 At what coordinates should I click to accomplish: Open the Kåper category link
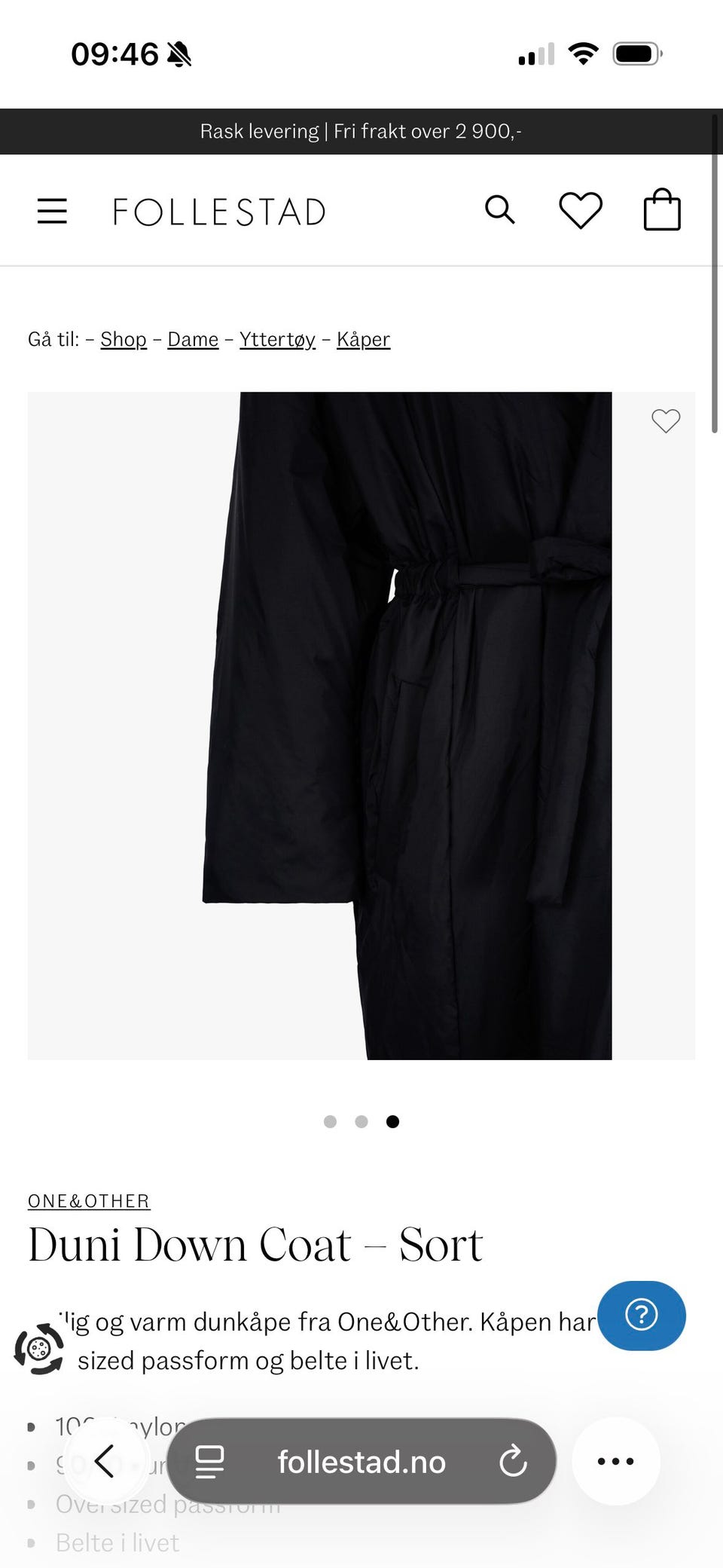click(363, 339)
